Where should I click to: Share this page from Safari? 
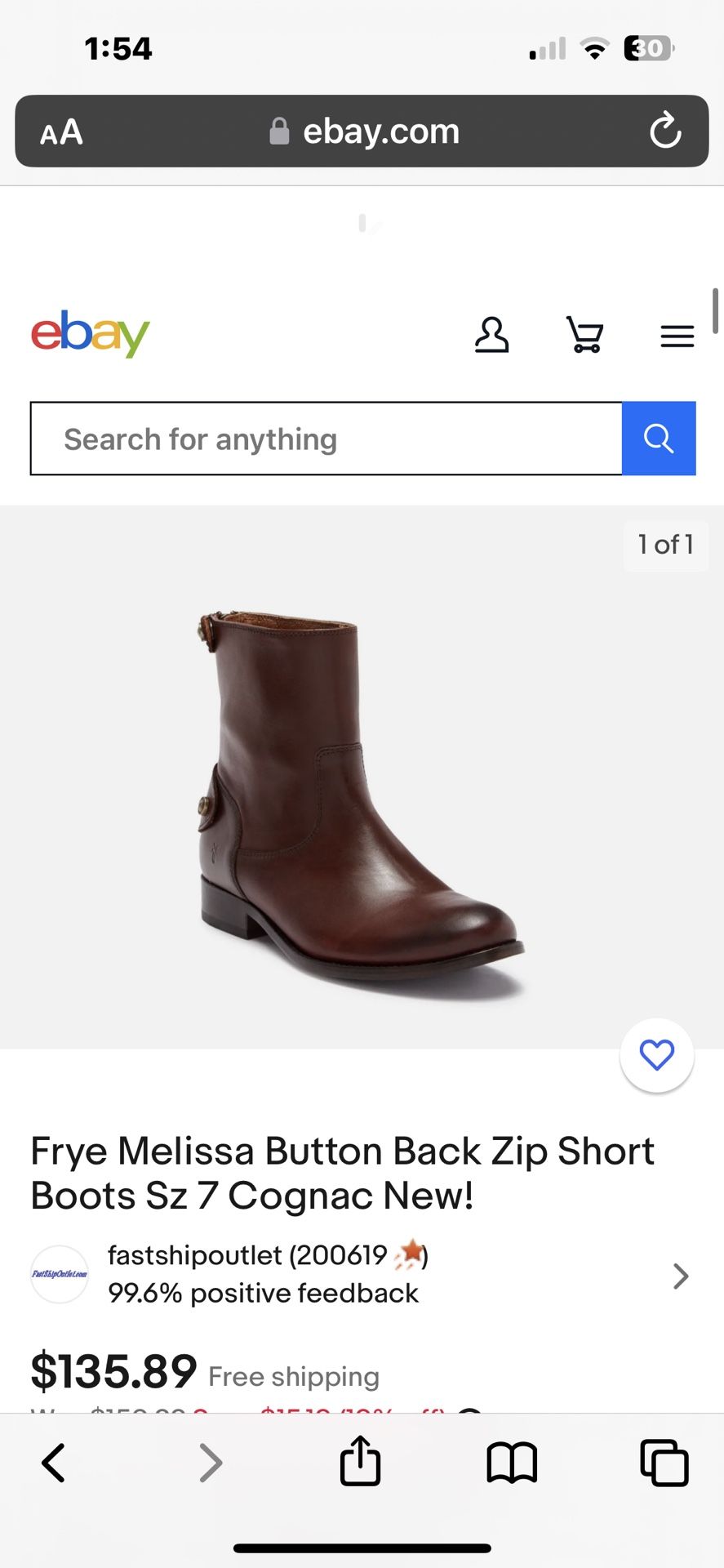(360, 1460)
